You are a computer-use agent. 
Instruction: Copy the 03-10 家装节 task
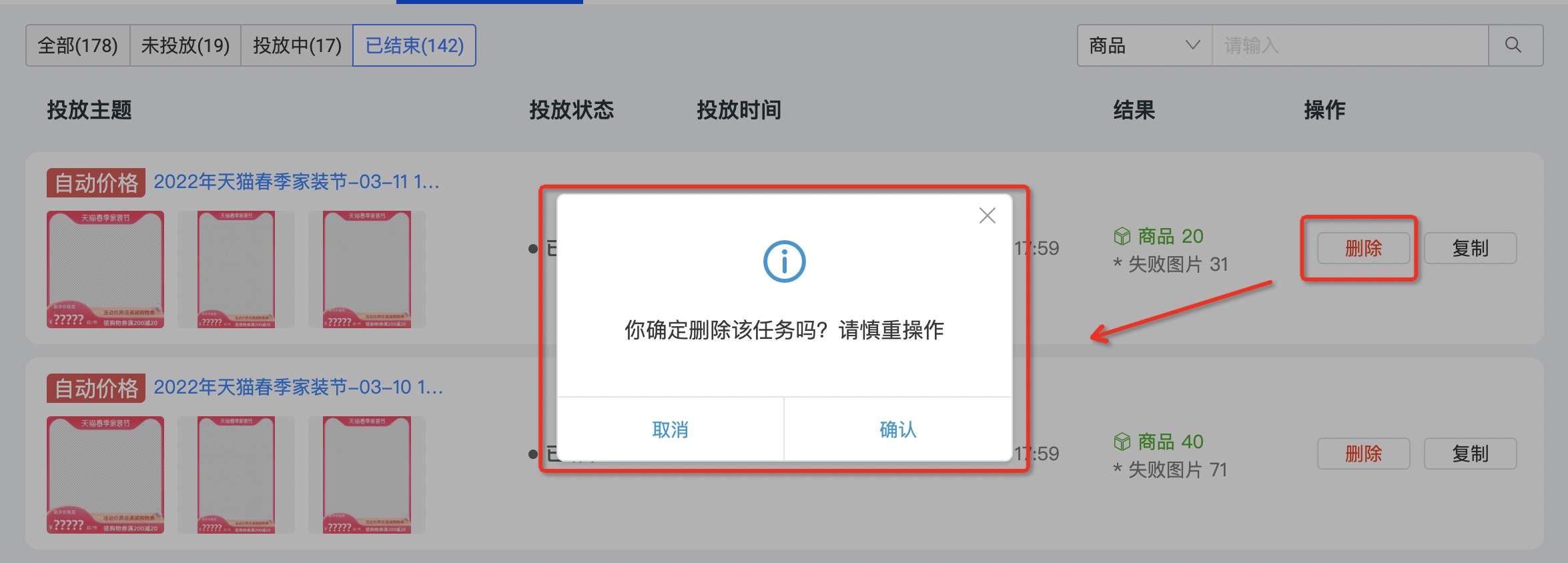coord(1470,454)
